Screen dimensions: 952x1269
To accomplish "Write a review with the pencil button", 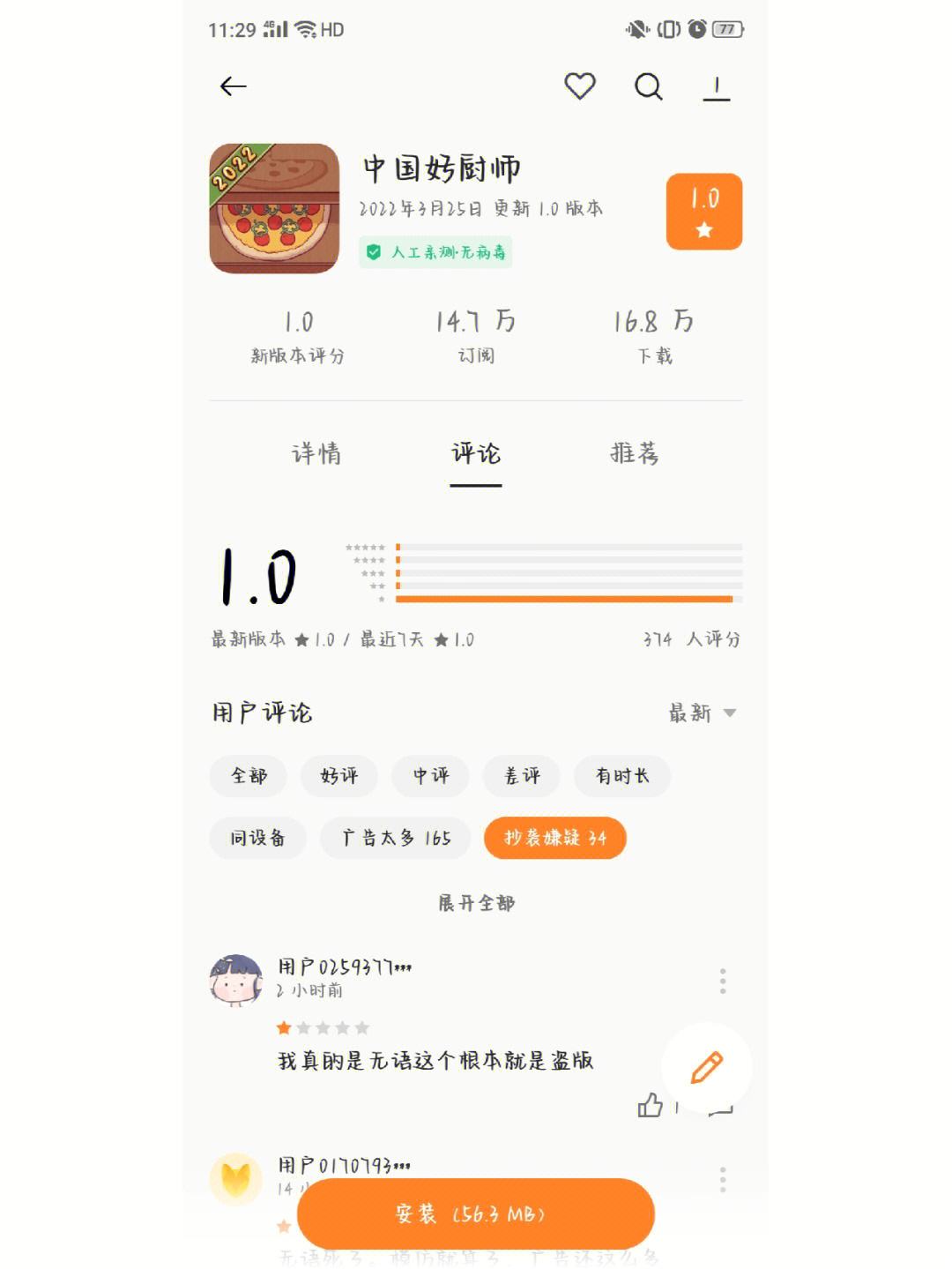I will click(707, 1067).
